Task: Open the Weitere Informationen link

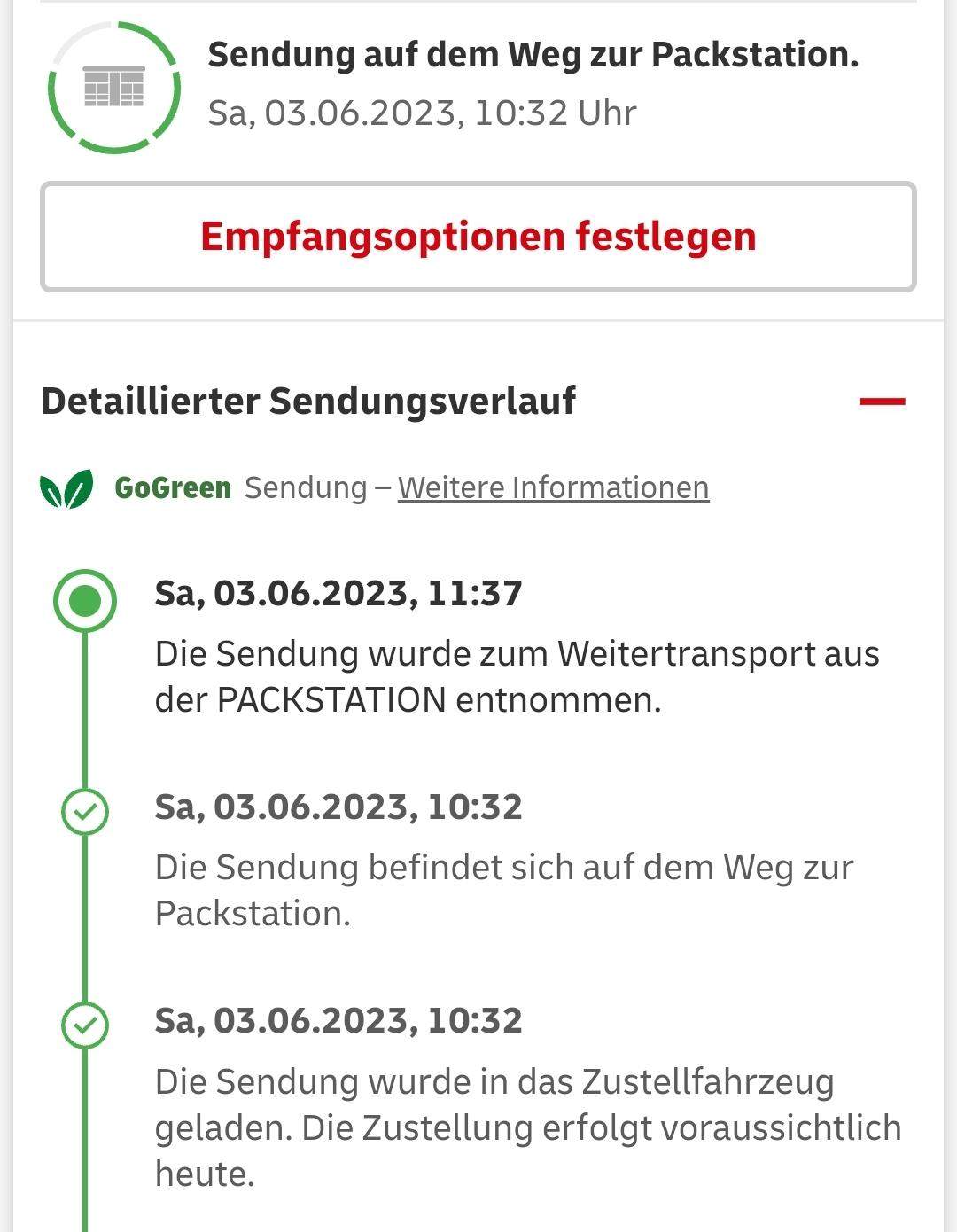Action: click(x=554, y=486)
